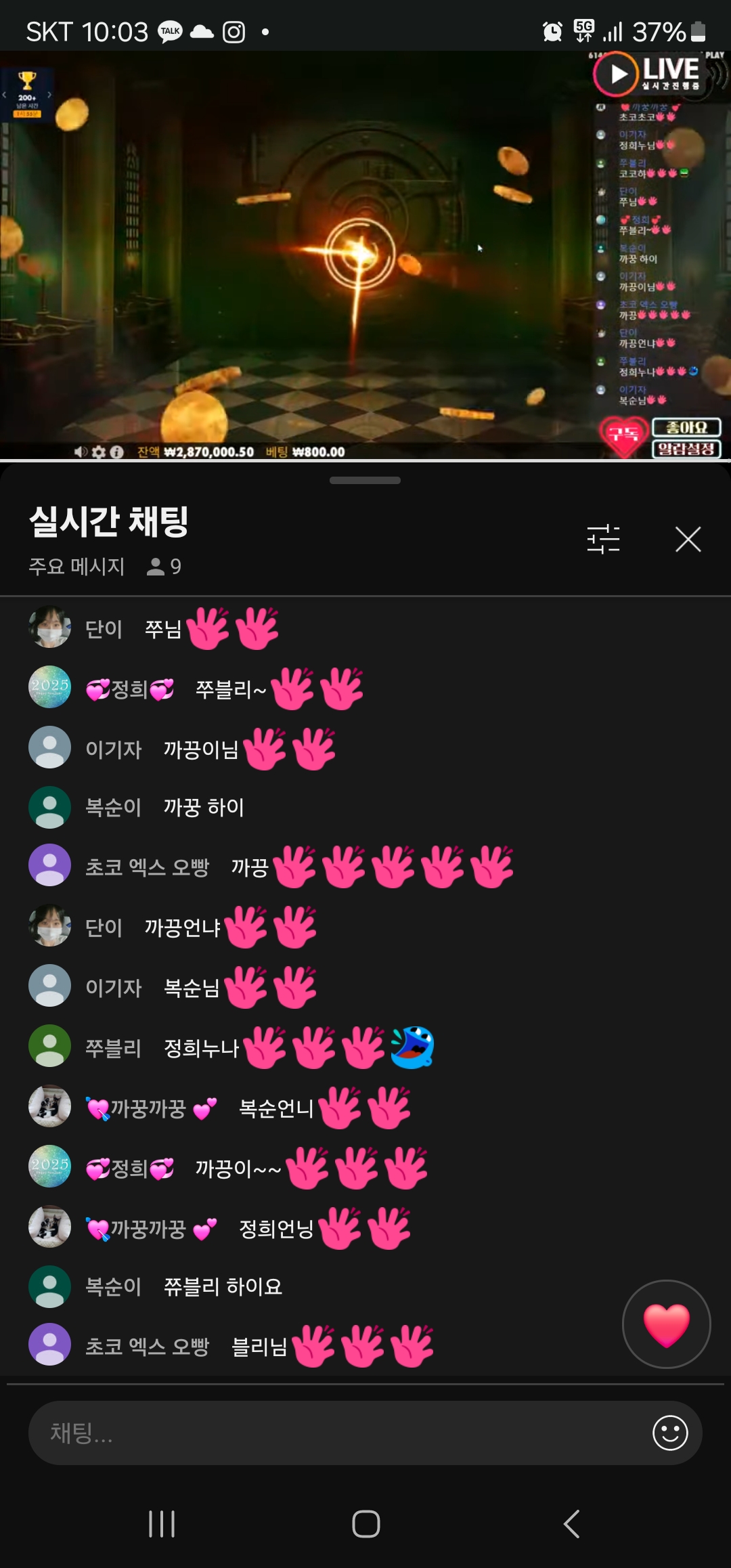731x1568 pixels.
Task: Open 주요 메시지 chat mode selector
Action: (x=76, y=566)
